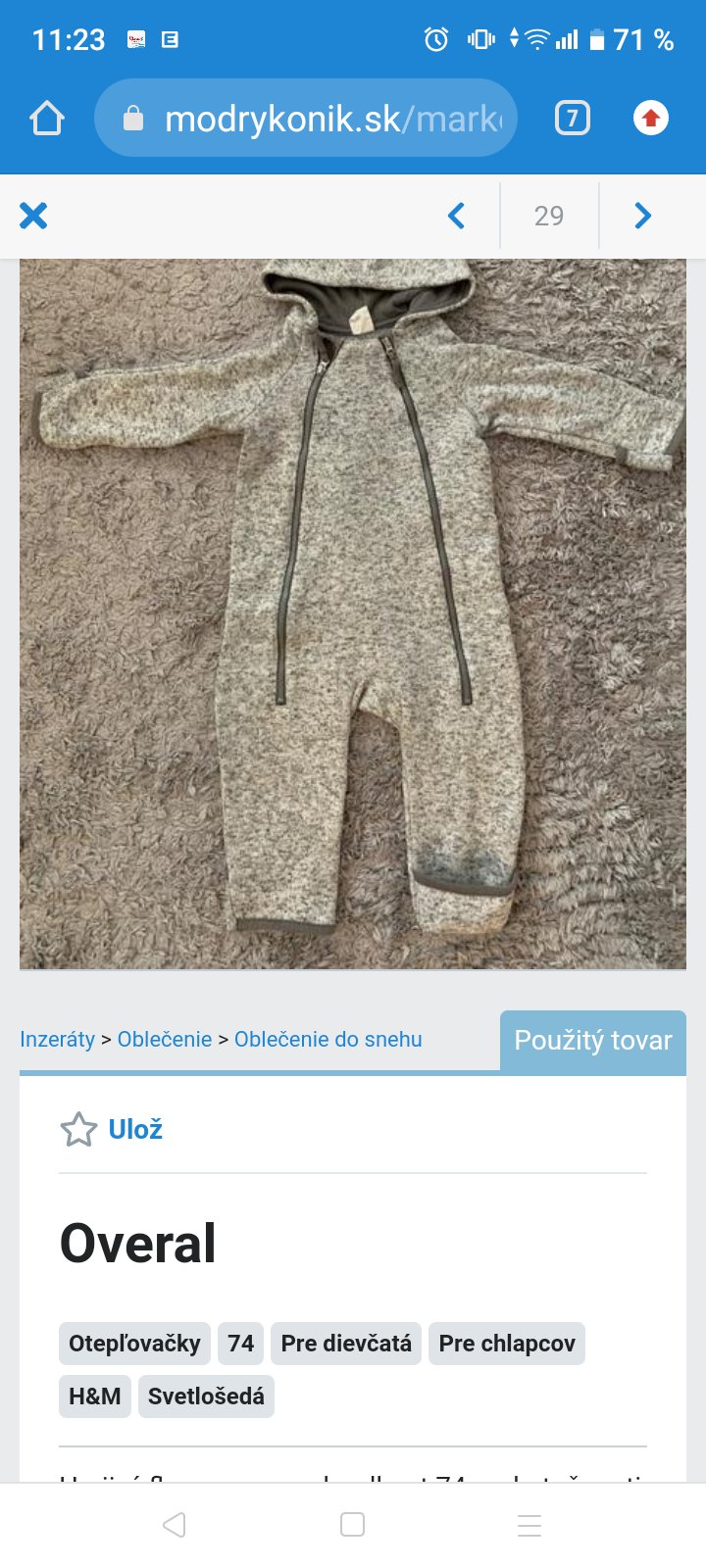Open recent apps from the navigation bar
The height and width of the screenshot is (1568, 706).
click(529, 1525)
